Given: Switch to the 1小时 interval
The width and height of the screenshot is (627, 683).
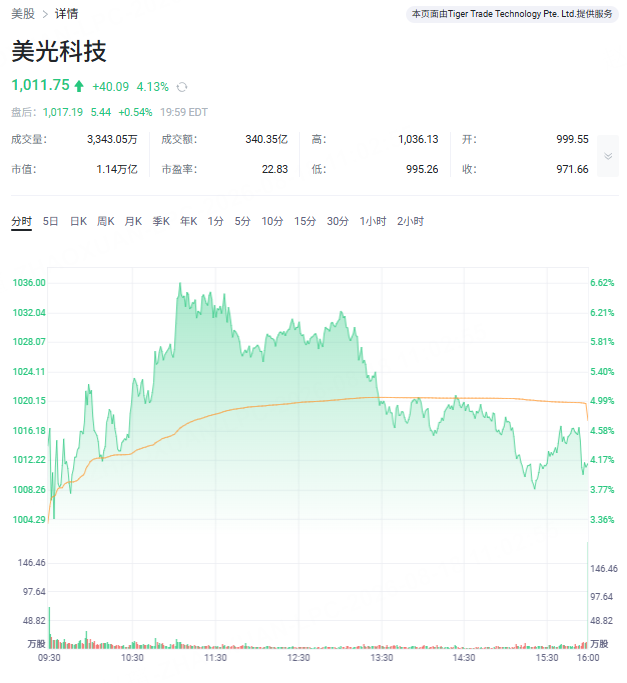Looking at the screenshot, I should pos(373,221).
